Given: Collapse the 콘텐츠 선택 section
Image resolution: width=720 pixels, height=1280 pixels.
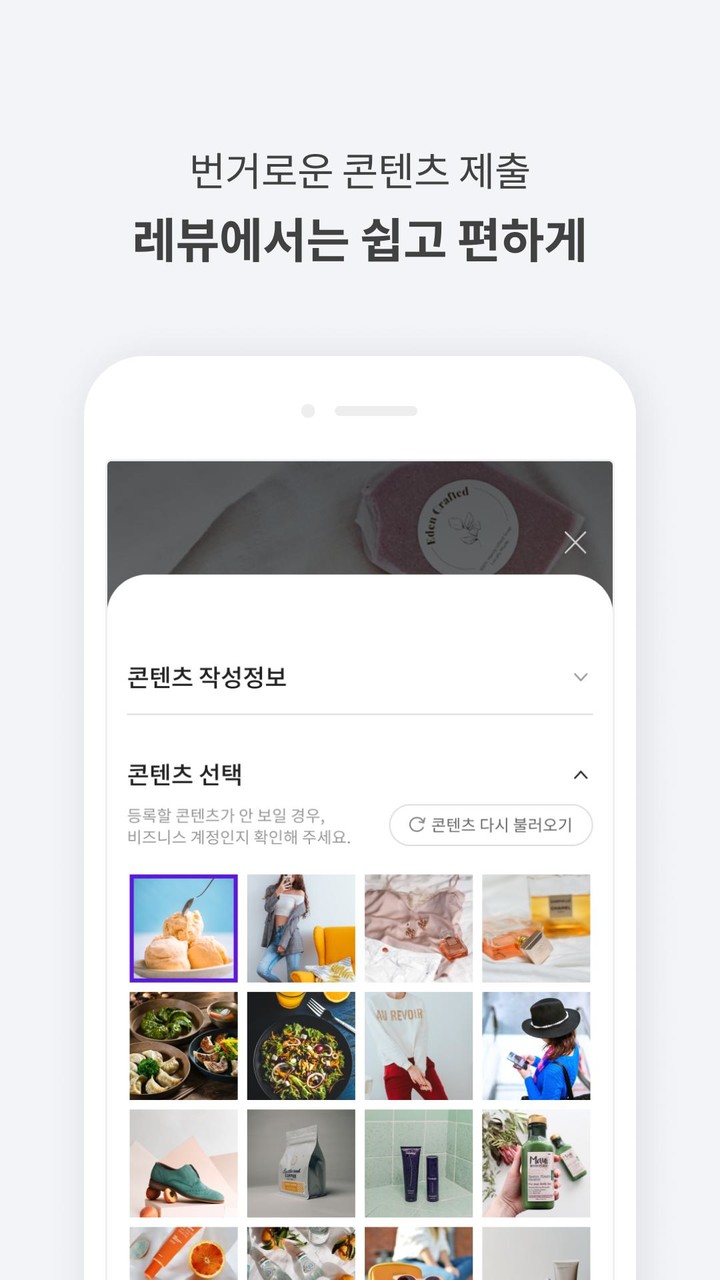Looking at the screenshot, I should (580, 775).
